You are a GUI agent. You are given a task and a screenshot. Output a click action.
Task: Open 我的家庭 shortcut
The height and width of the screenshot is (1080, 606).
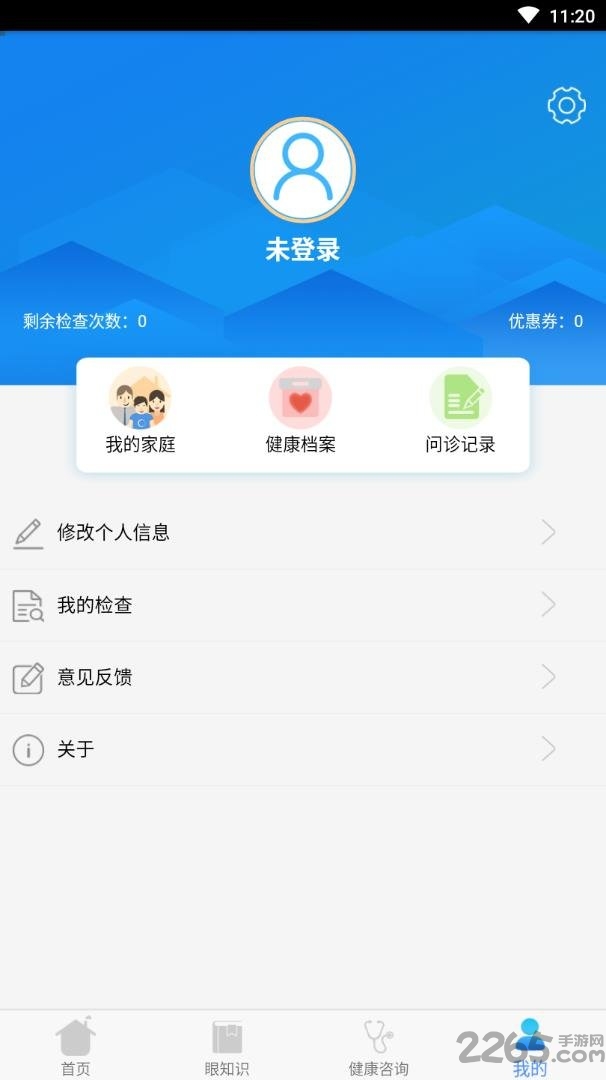pyautogui.click(x=140, y=411)
